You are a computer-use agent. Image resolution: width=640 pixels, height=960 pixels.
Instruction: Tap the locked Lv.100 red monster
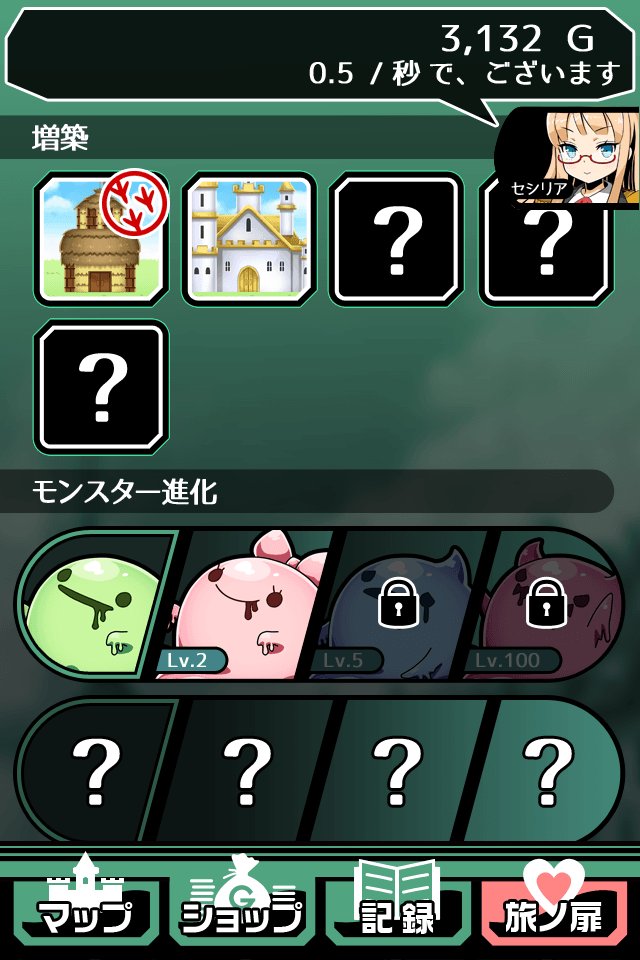point(545,605)
